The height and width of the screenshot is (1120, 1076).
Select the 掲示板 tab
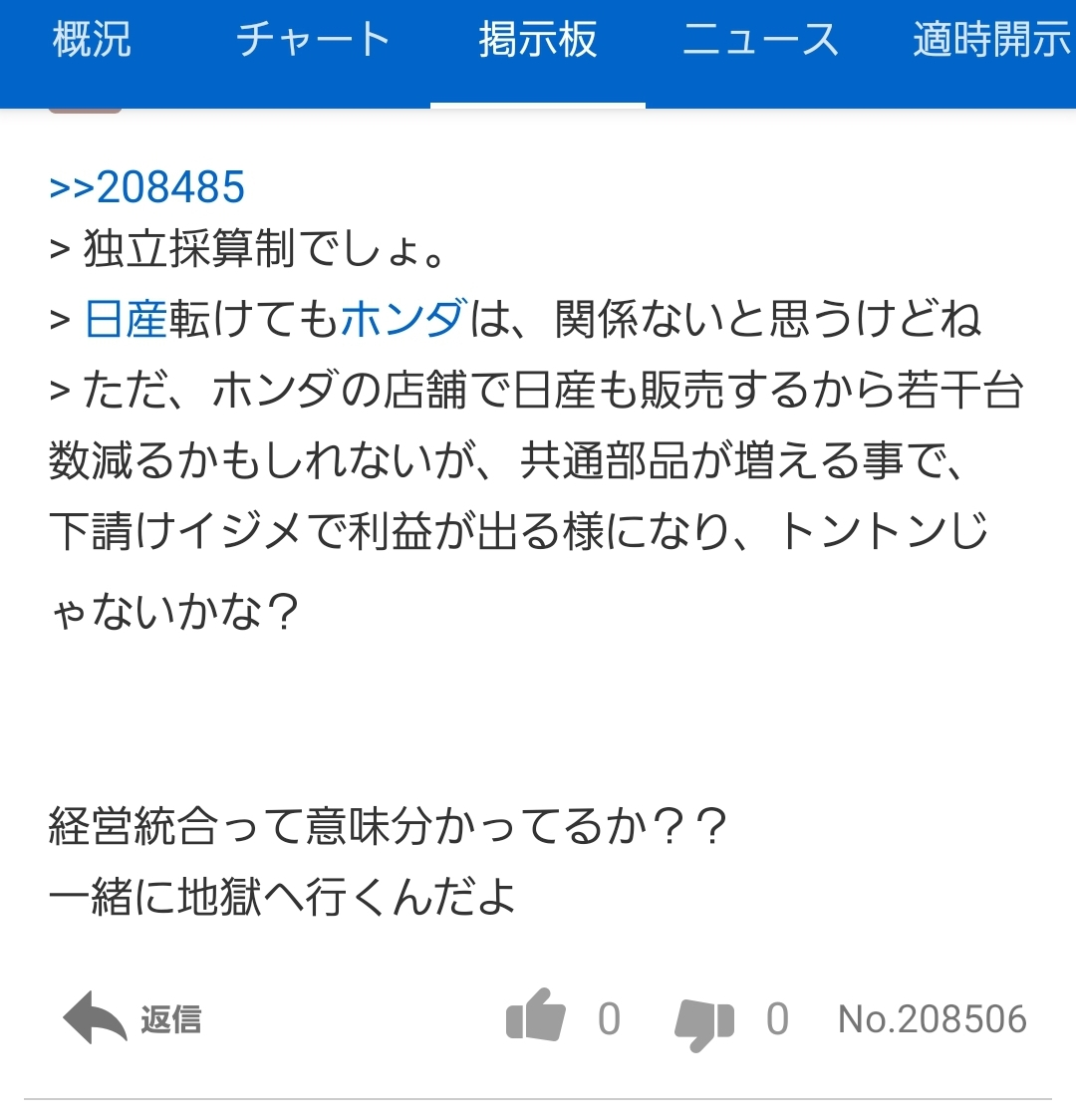[537, 42]
